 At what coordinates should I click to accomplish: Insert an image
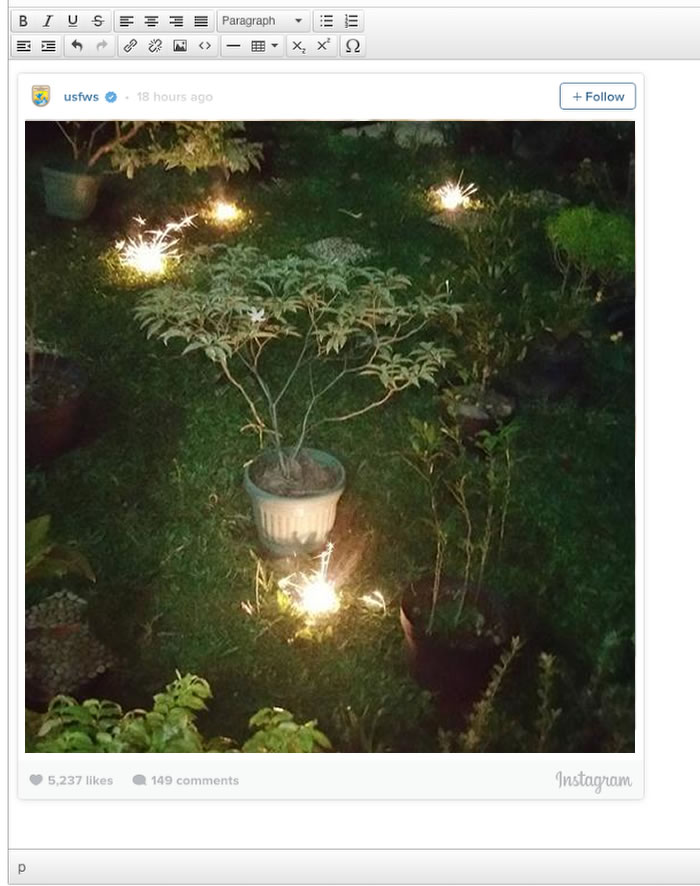(180, 46)
